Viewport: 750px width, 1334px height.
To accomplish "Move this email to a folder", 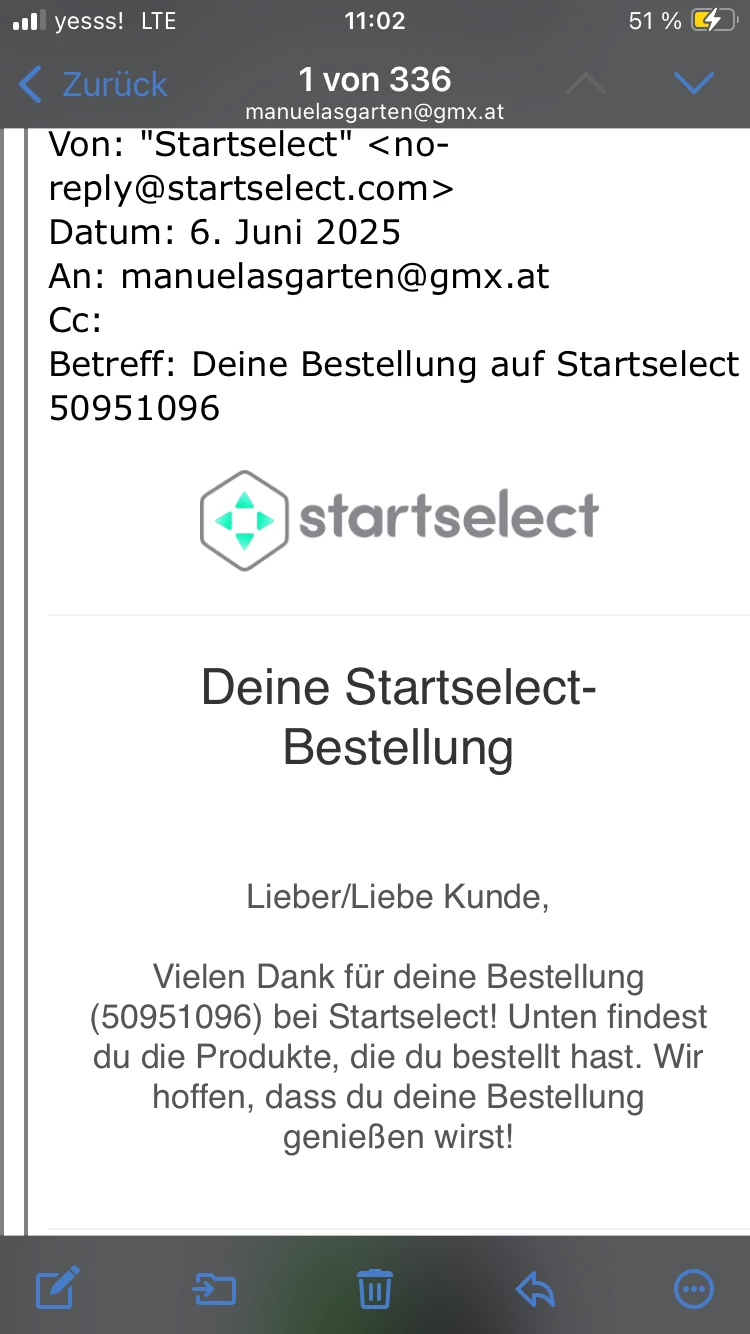I will pyautogui.click(x=215, y=1289).
